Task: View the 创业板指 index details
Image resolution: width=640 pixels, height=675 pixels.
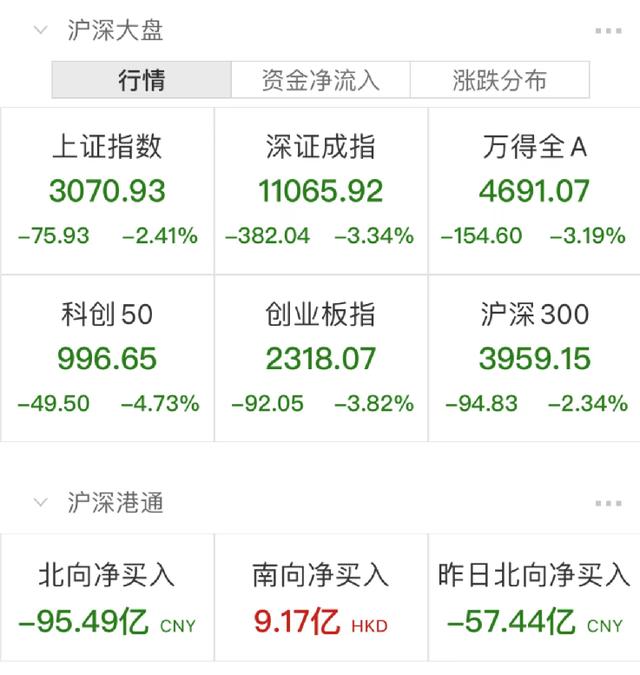Action: pyautogui.click(x=320, y=358)
